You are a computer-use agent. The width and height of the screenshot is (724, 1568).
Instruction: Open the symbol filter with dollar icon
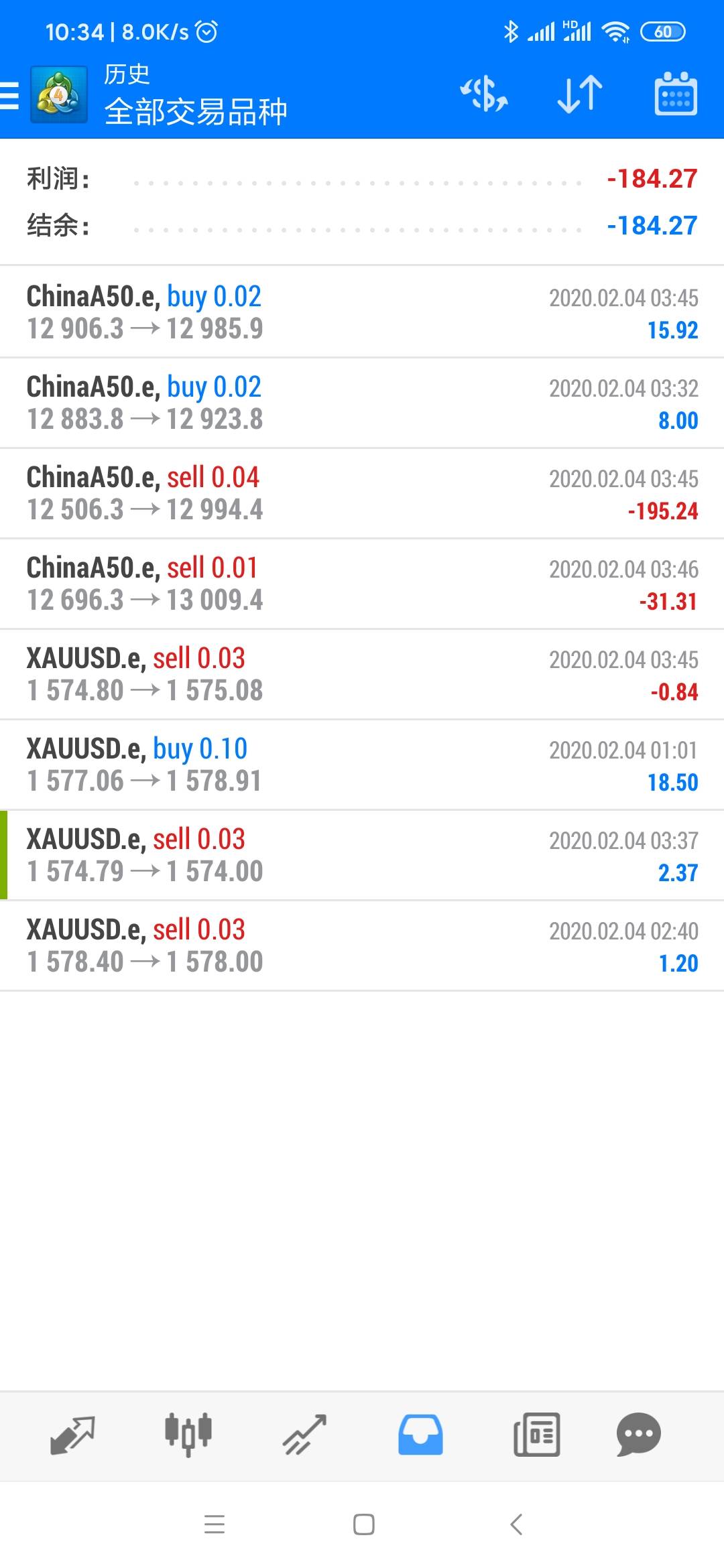pyautogui.click(x=483, y=94)
